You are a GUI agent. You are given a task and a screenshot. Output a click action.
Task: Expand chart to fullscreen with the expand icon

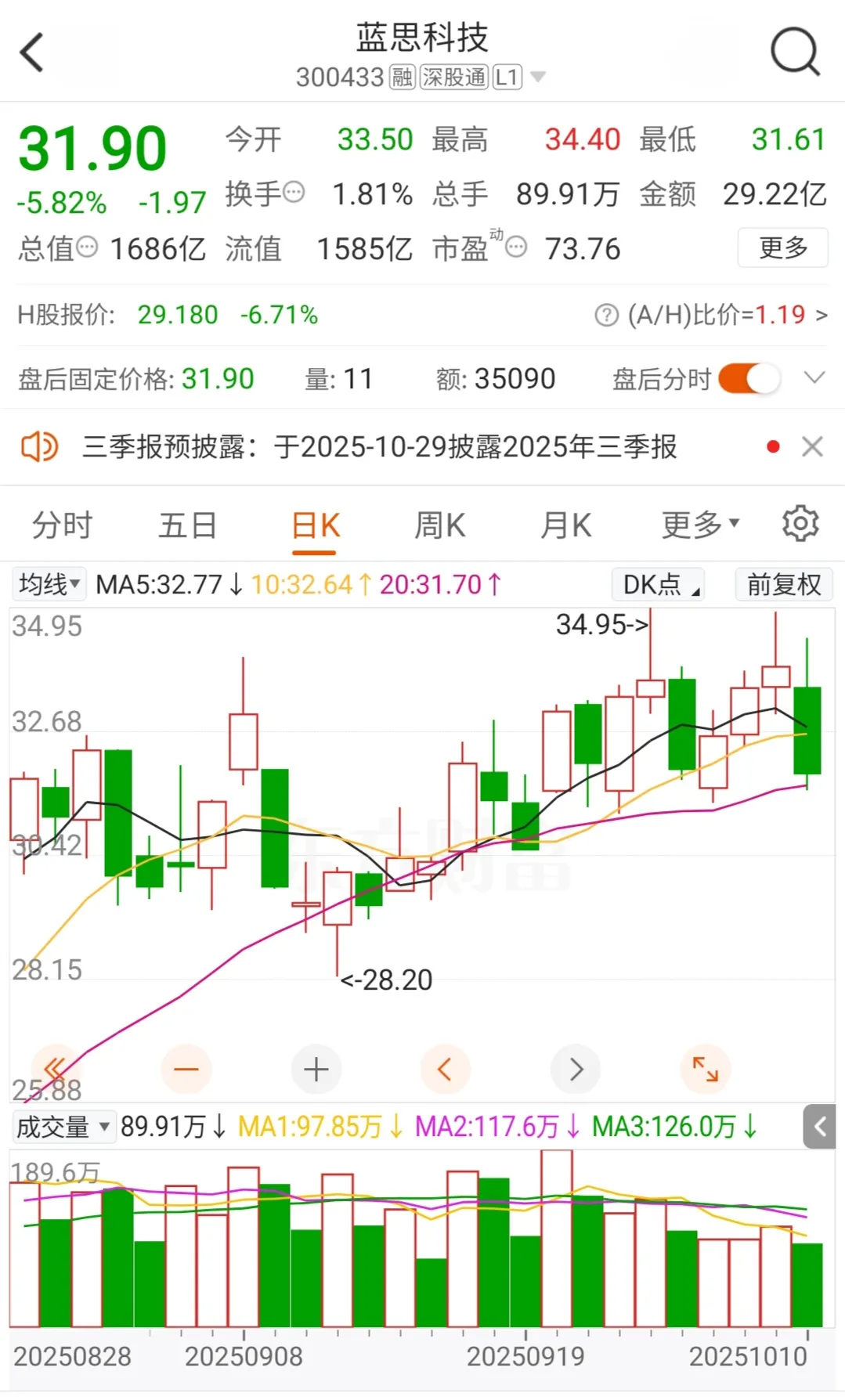click(705, 1068)
